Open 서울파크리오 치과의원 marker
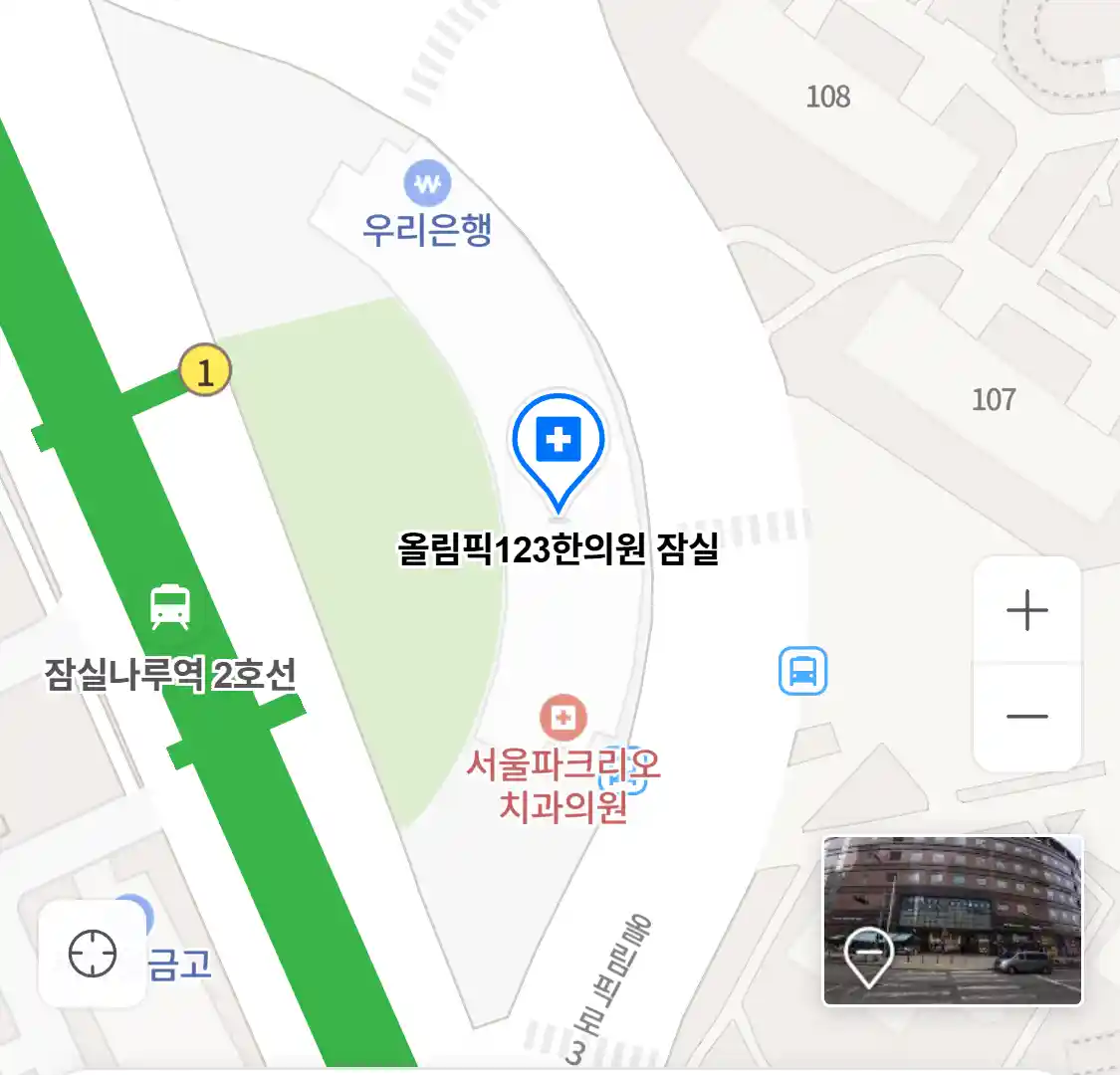Image resolution: width=1120 pixels, height=1075 pixels. [x=562, y=718]
